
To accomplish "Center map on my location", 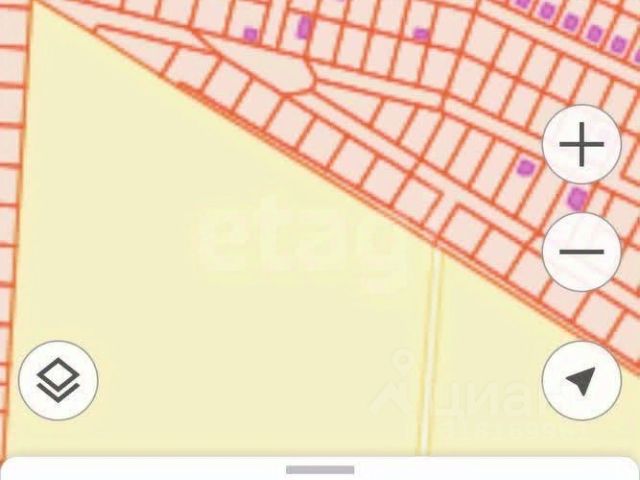I will 581,380.
